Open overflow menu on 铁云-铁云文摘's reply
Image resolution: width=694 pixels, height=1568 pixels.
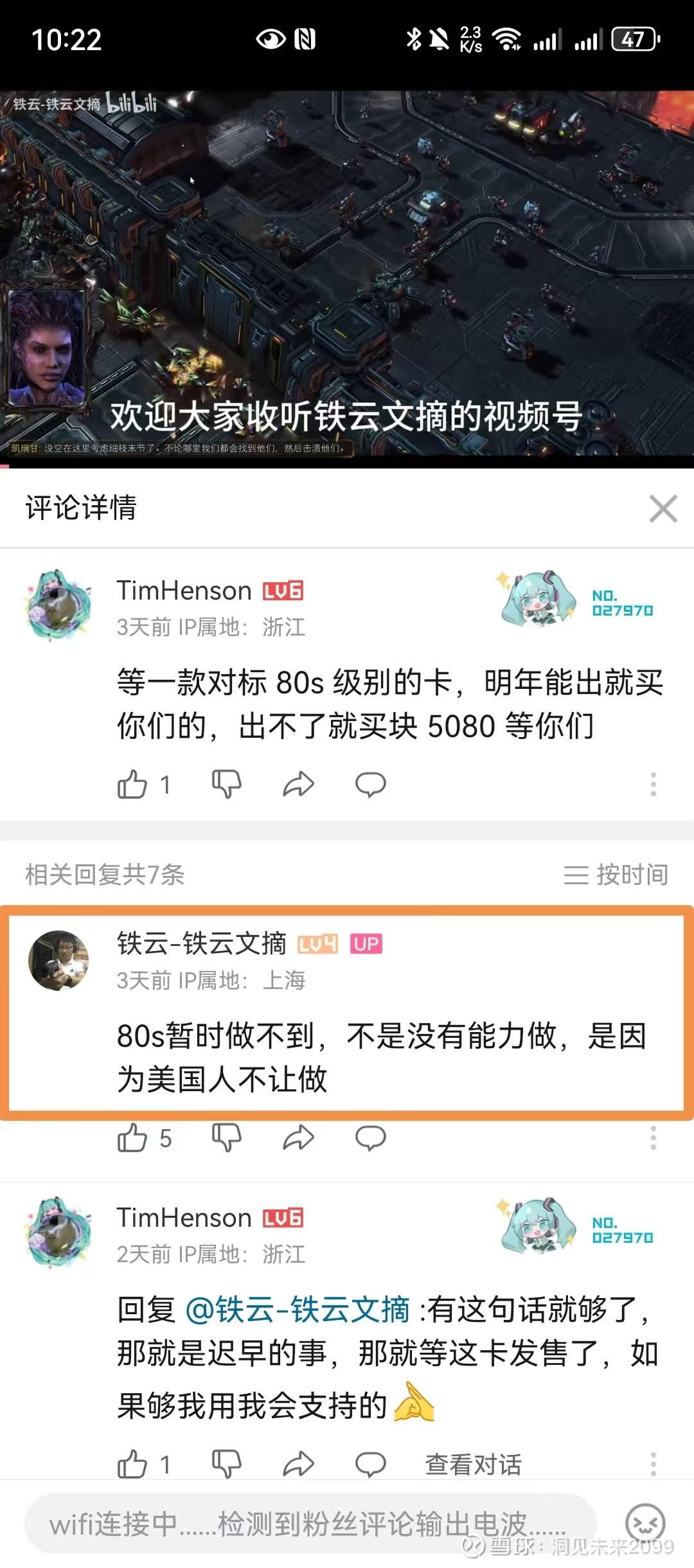pos(654,1138)
